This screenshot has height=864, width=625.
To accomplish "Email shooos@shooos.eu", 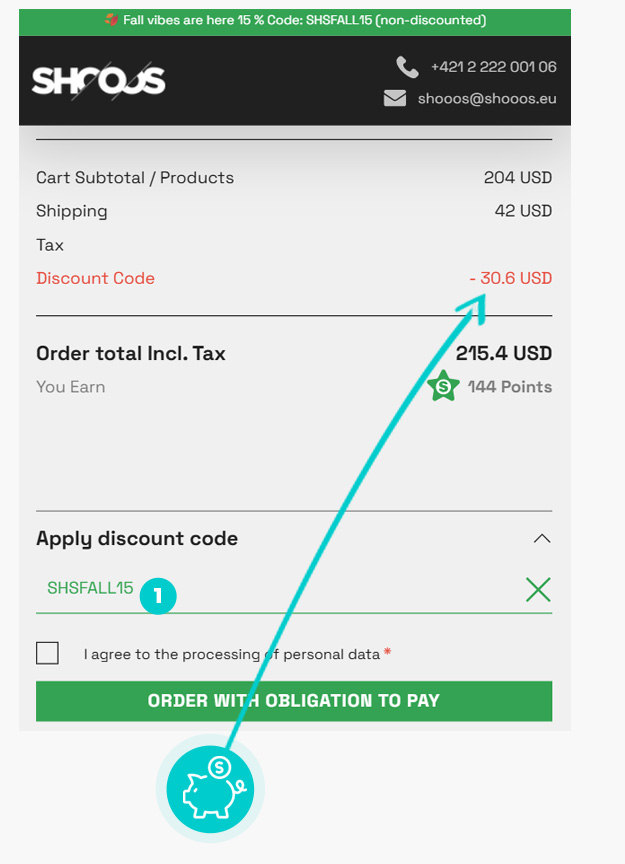I will click(486, 98).
